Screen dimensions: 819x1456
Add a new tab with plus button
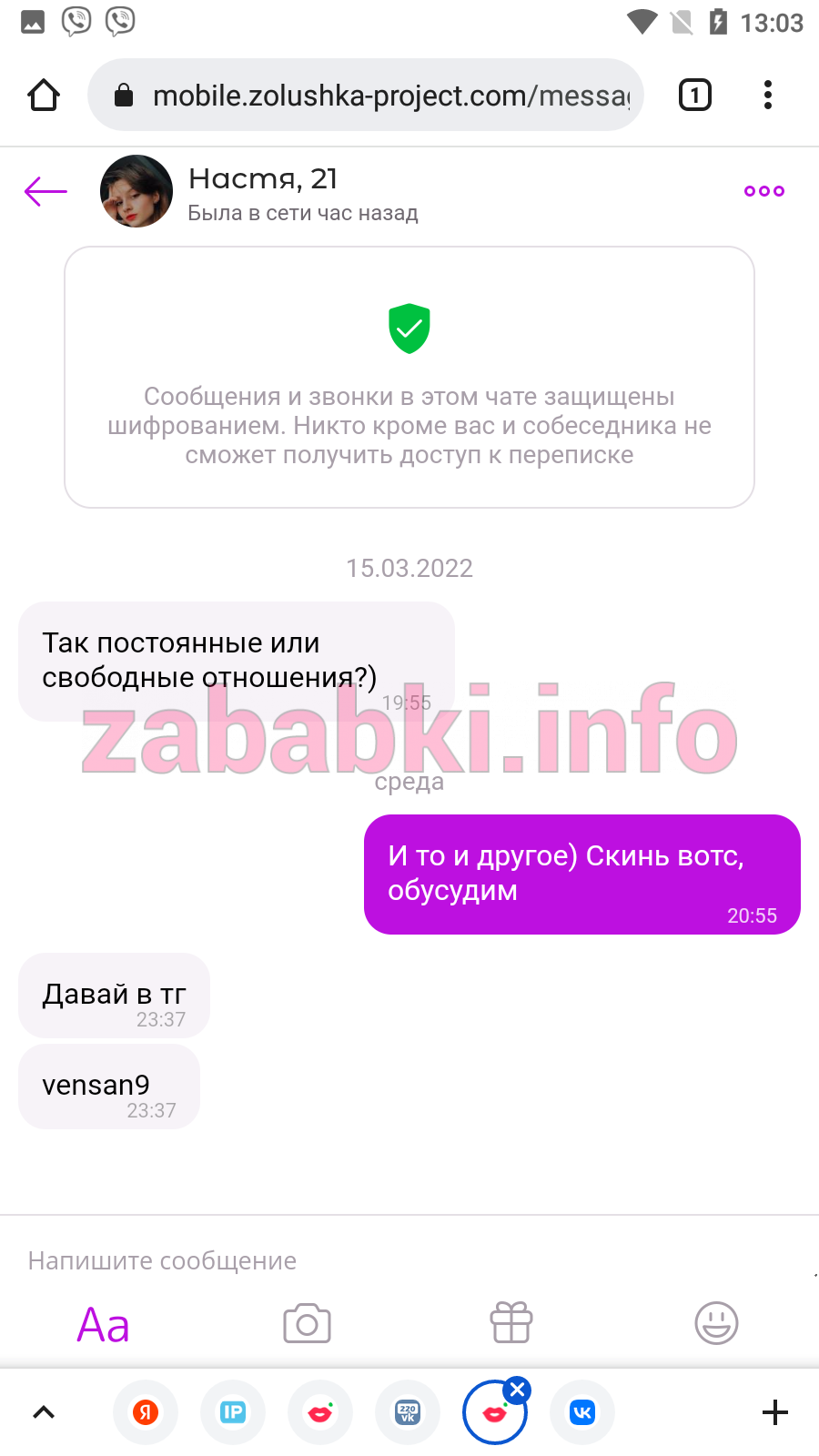(774, 1412)
